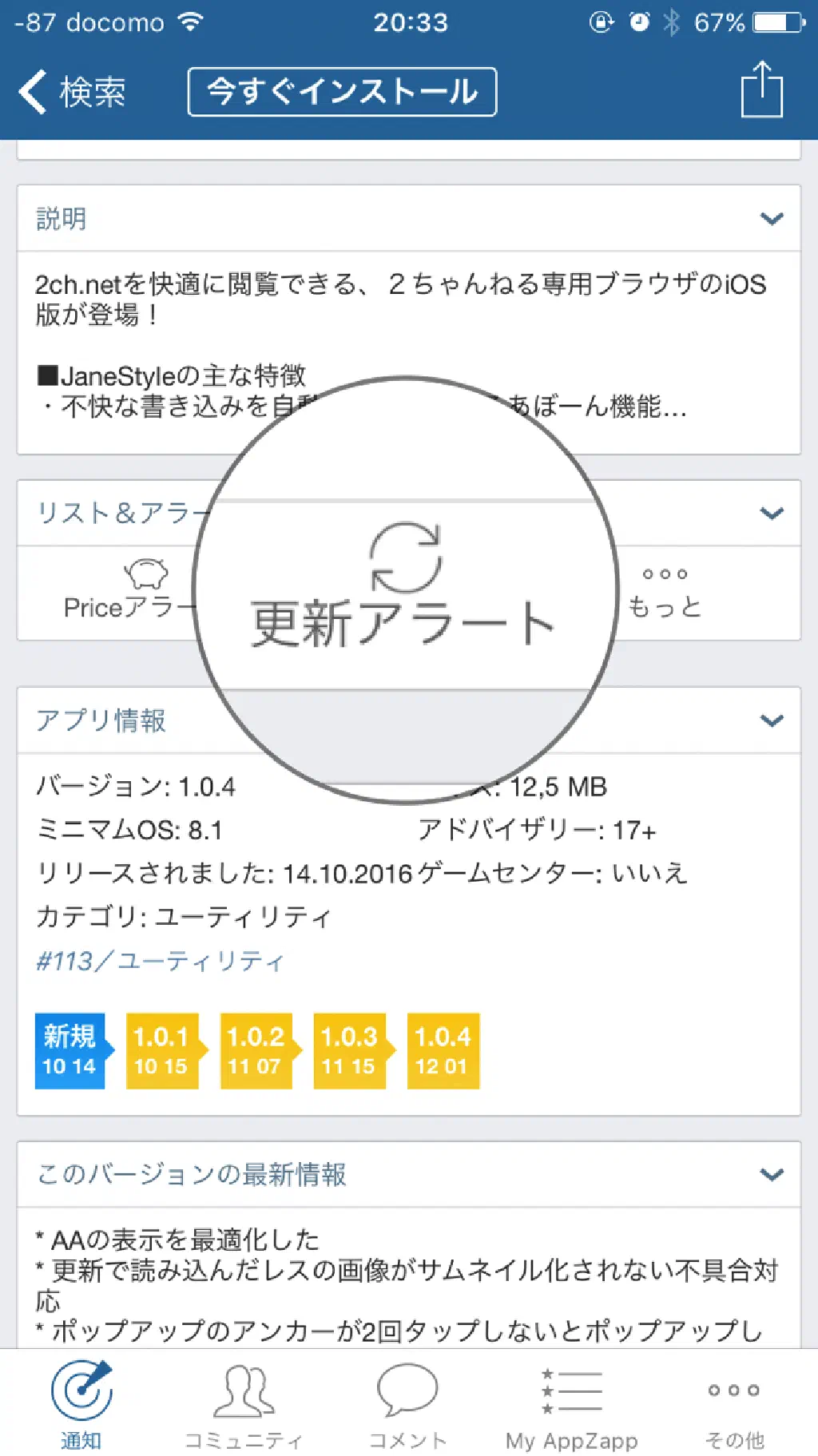The width and height of the screenshot is (818, 1456).
Task: Go back to 検索
Action: (73, 92)
